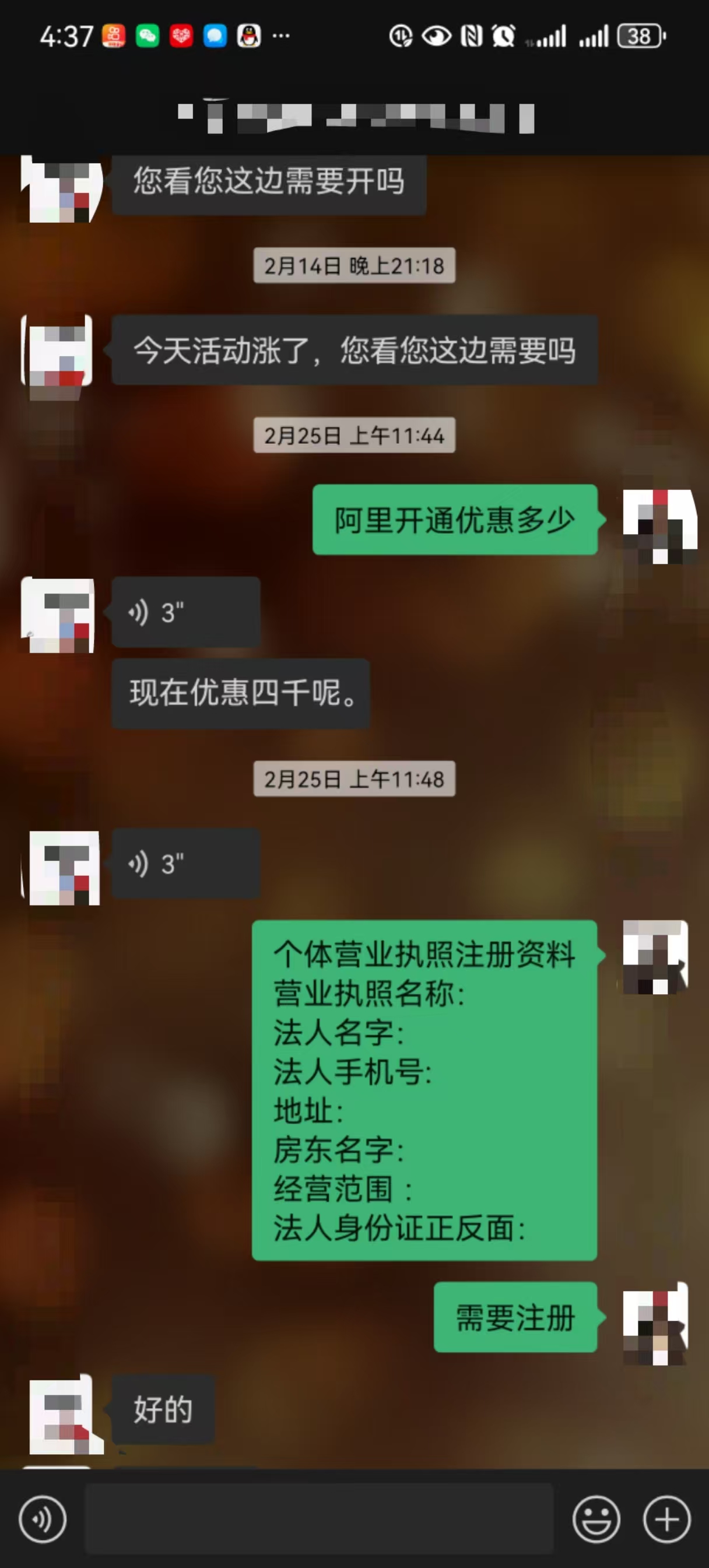Screen dimensions: 709x1568
Task: Open the emoji picker
Action: [596, 1519]
